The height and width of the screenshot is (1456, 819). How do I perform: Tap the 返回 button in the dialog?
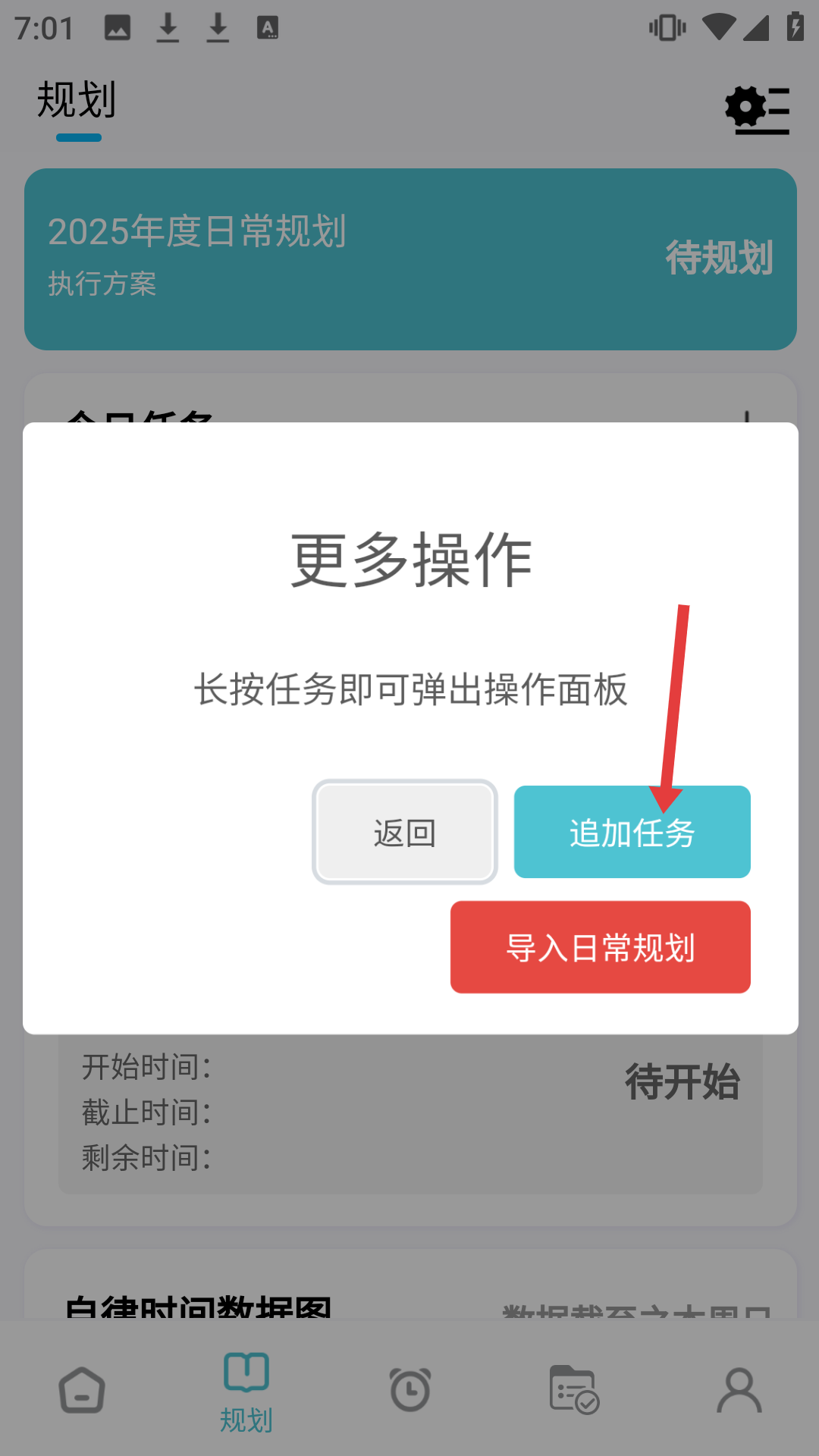pyautogui.click(x=404, y=832)
